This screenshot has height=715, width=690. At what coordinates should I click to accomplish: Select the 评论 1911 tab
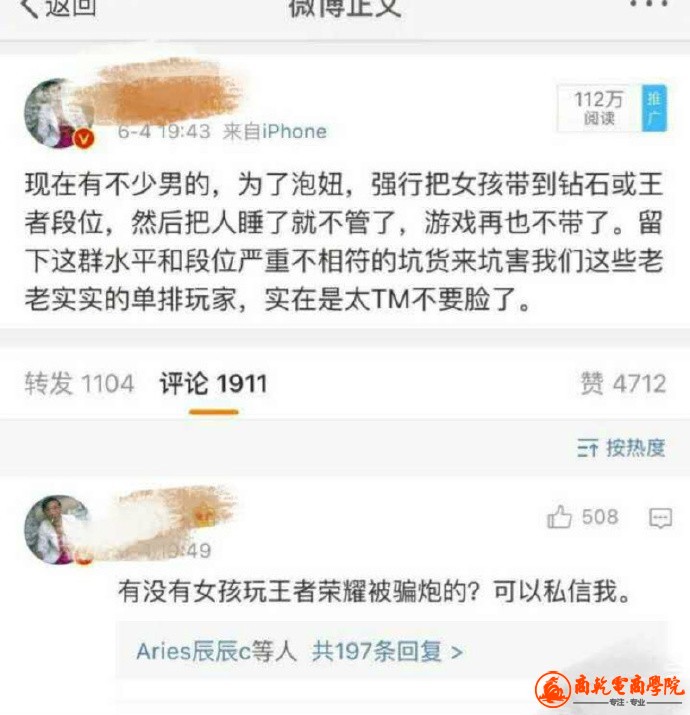[213, 383]
